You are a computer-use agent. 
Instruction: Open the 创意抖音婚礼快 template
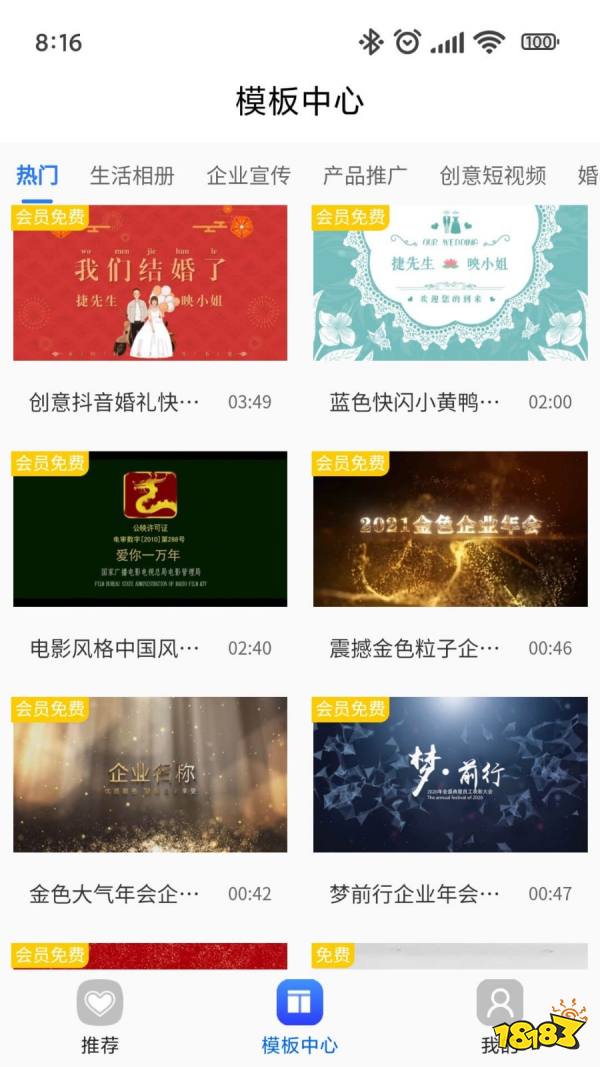click(x=150, y=283)
